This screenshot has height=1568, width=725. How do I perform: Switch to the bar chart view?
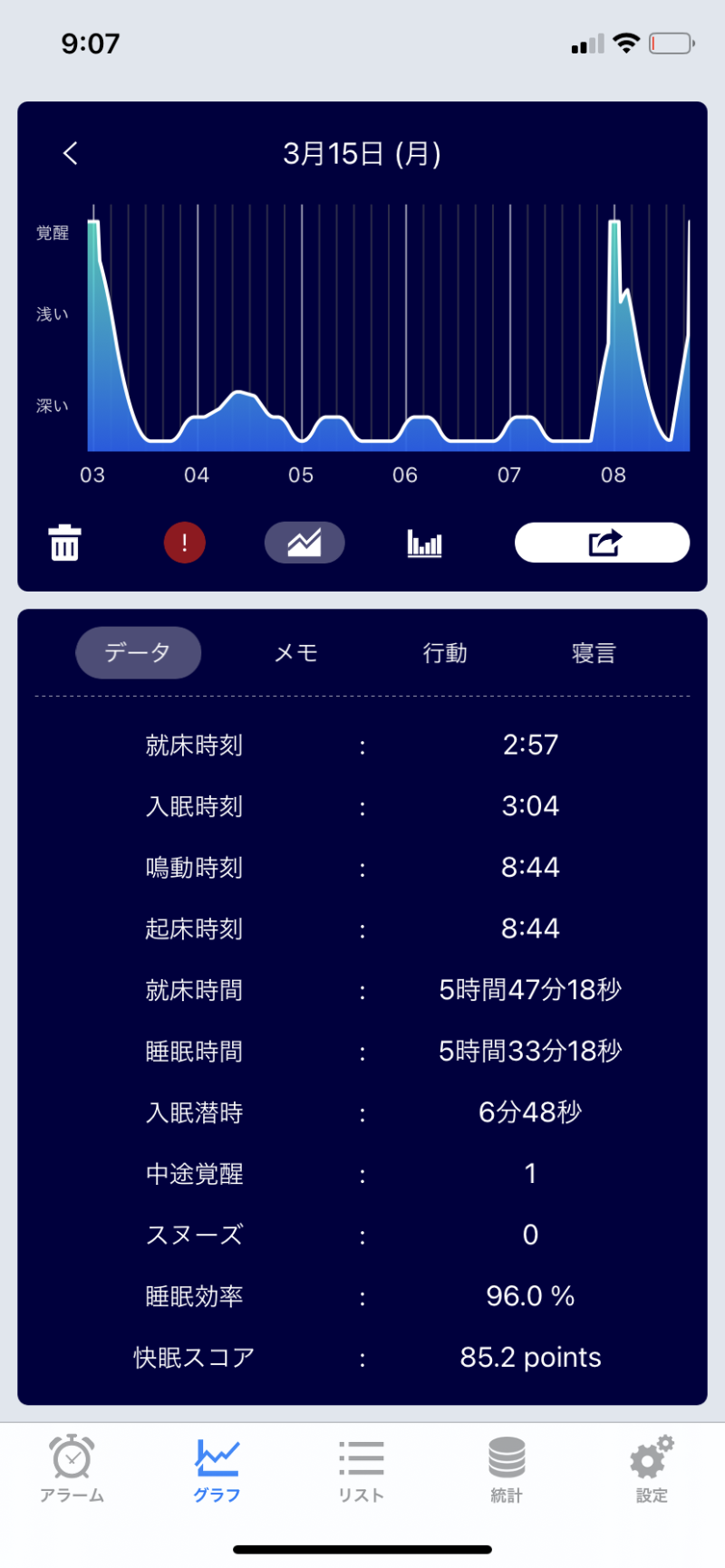tap(424, 544)
